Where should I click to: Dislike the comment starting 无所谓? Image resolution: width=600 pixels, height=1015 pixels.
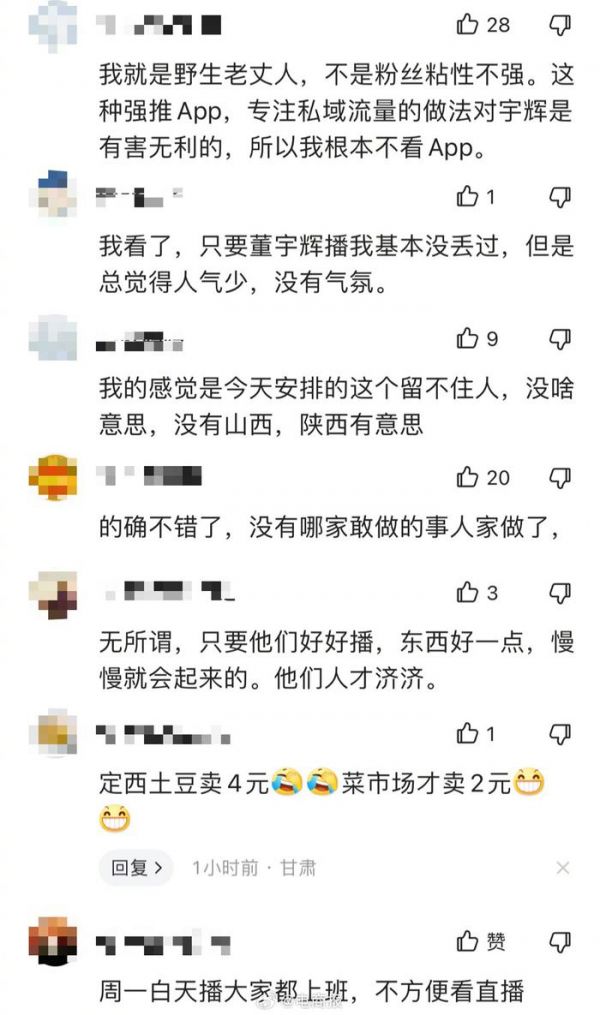(561, 593)
